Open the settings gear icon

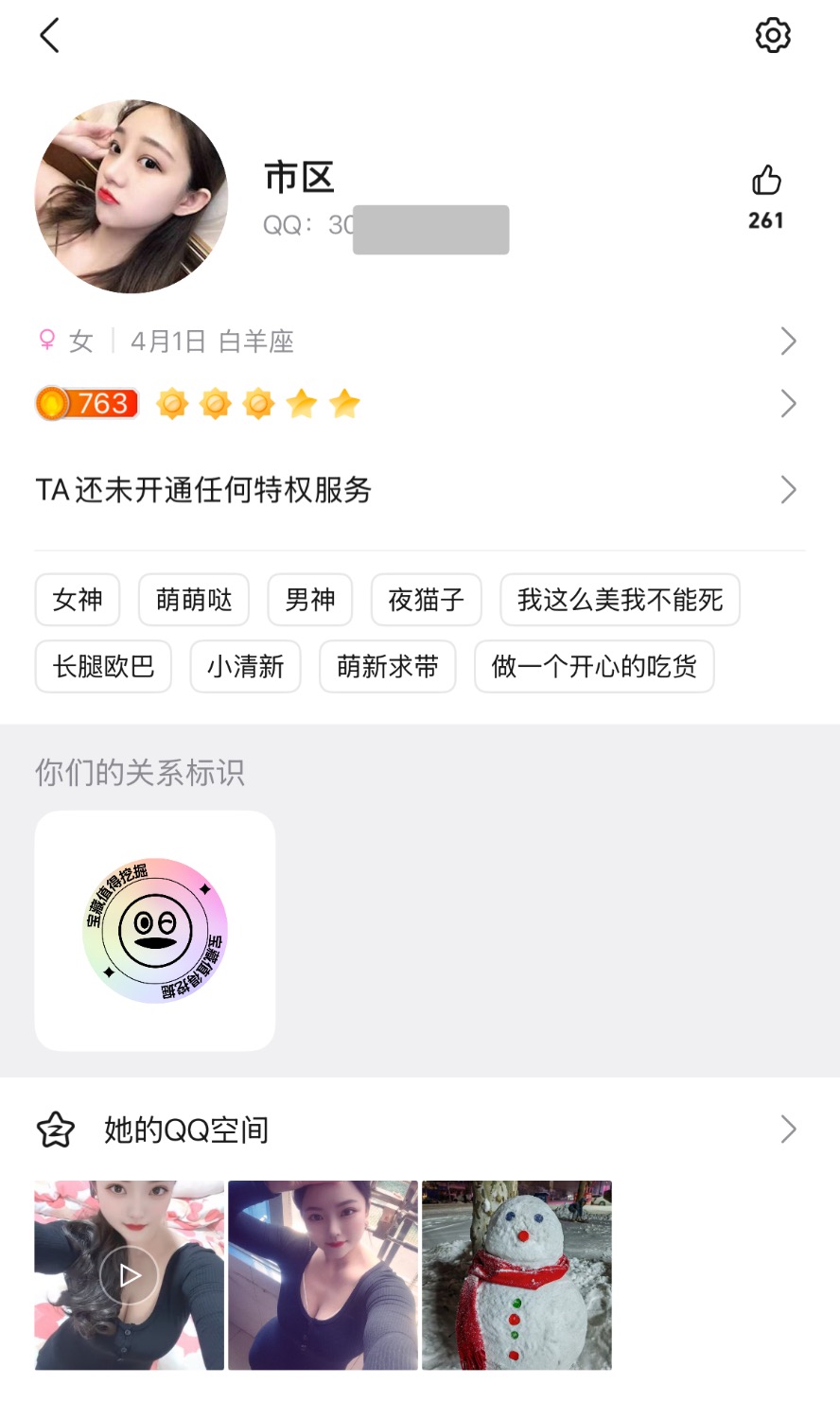tap(772, 35)
